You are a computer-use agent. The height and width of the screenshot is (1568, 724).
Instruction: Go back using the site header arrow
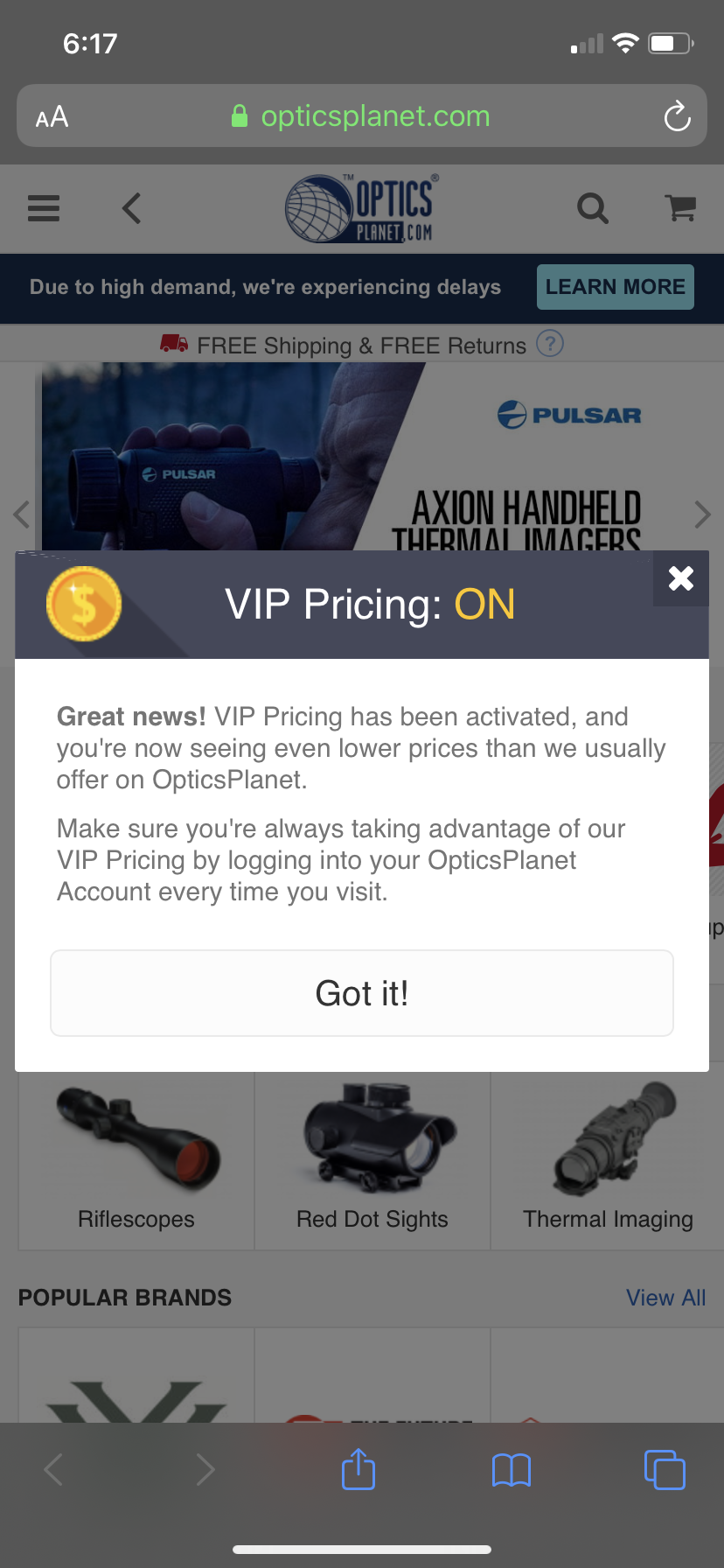pos(131,208)
